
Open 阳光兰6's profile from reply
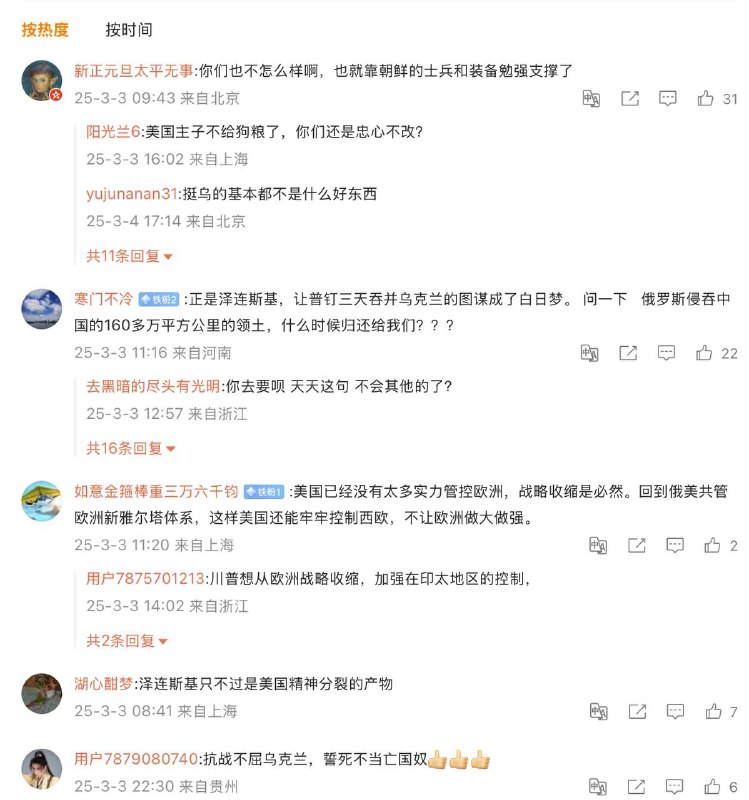115,132
